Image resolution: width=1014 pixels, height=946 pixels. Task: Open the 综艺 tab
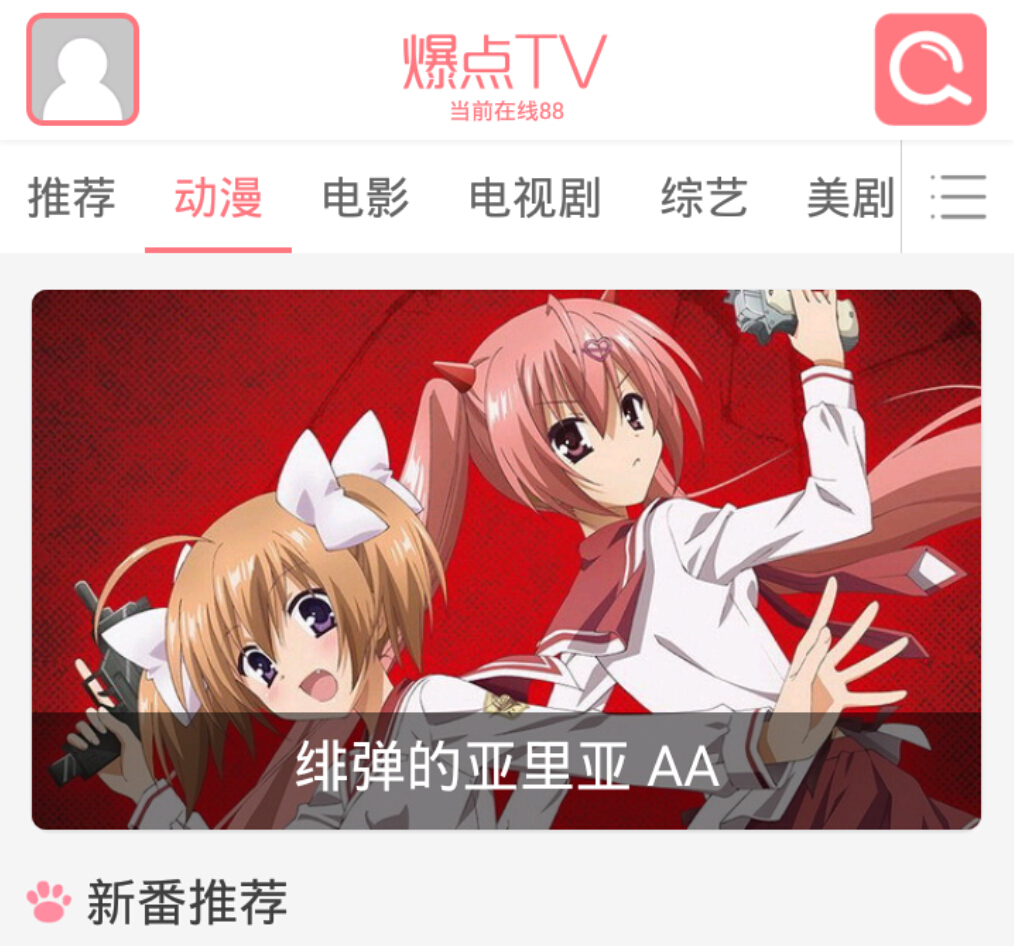coord(704,197)
